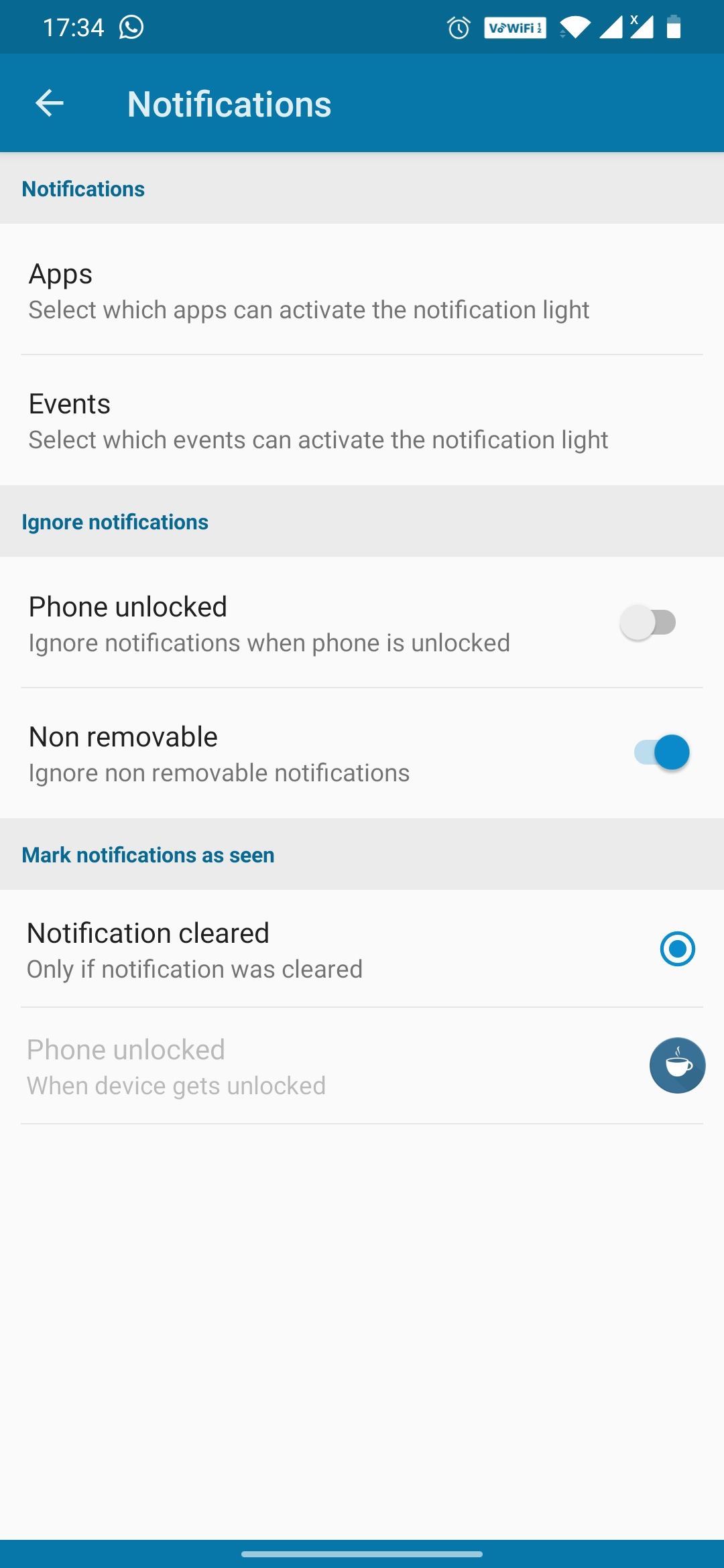Tap the Ignore notifications section header
This screenshot has height=1568, width=724.
[x=115, y=521]
